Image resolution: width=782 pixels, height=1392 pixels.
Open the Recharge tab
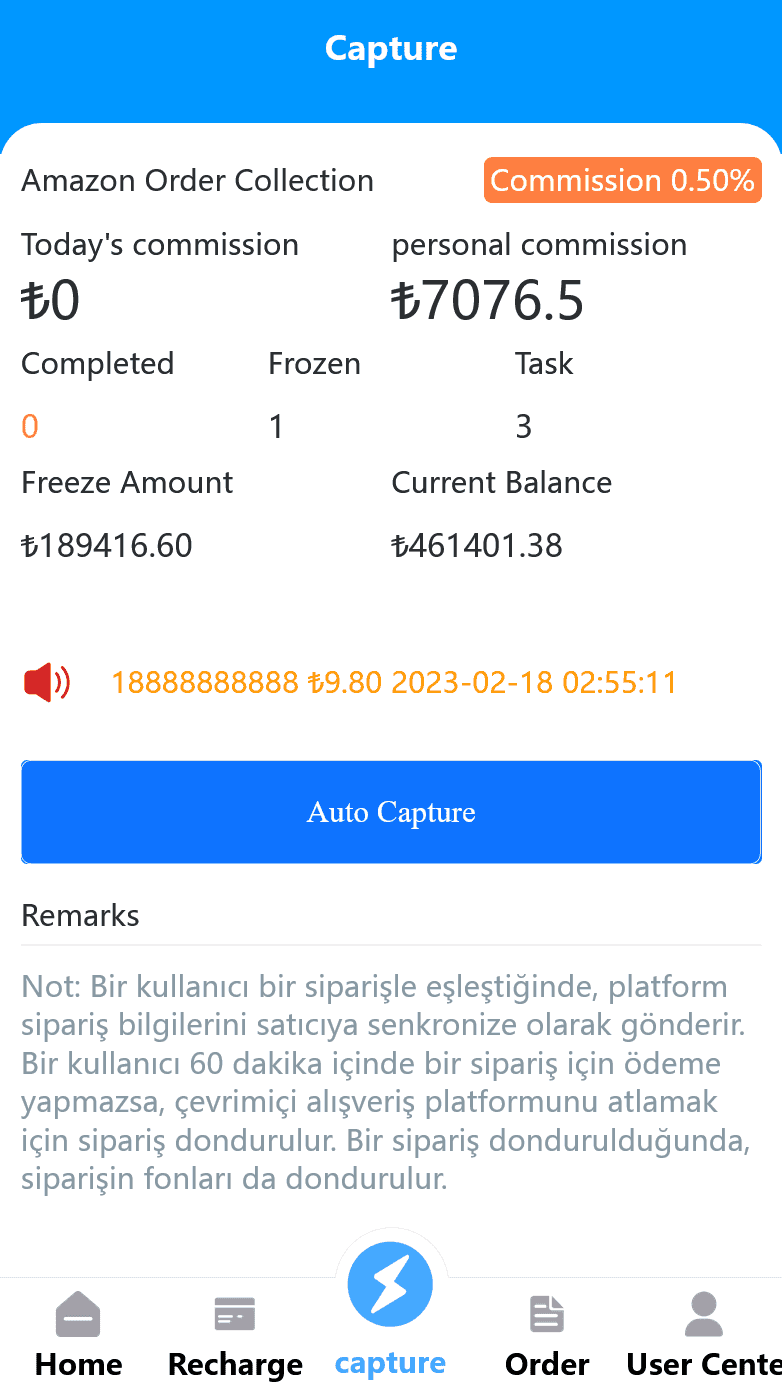[x=235, y=1335]
